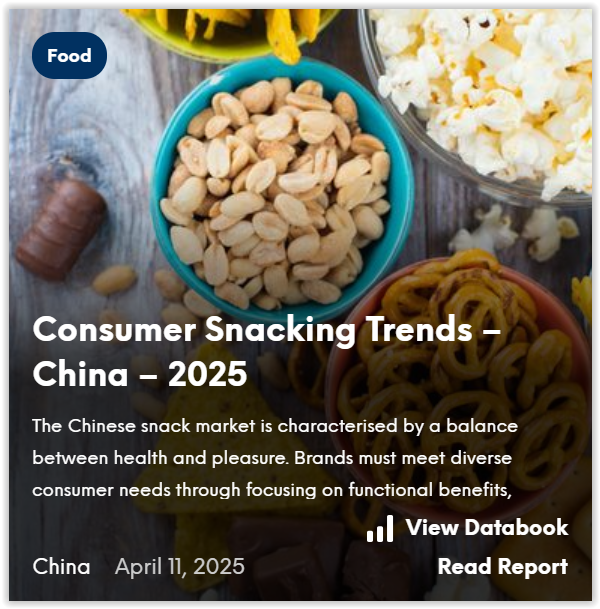View Databook for the China snacking report
This screenshot has width=600, height=609.
tap(468, 528)
